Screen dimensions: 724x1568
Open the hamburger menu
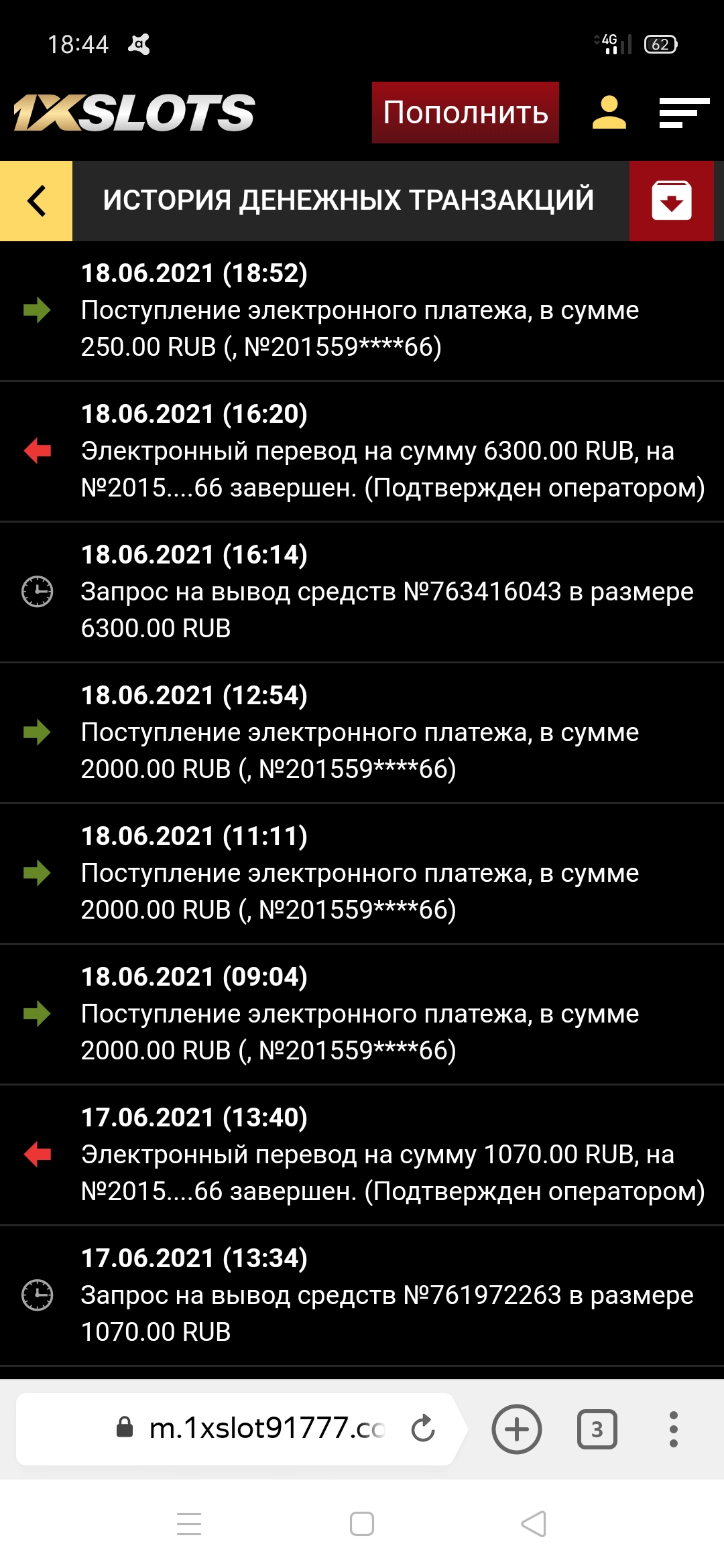pyautogui.click(x=684, y=113)
